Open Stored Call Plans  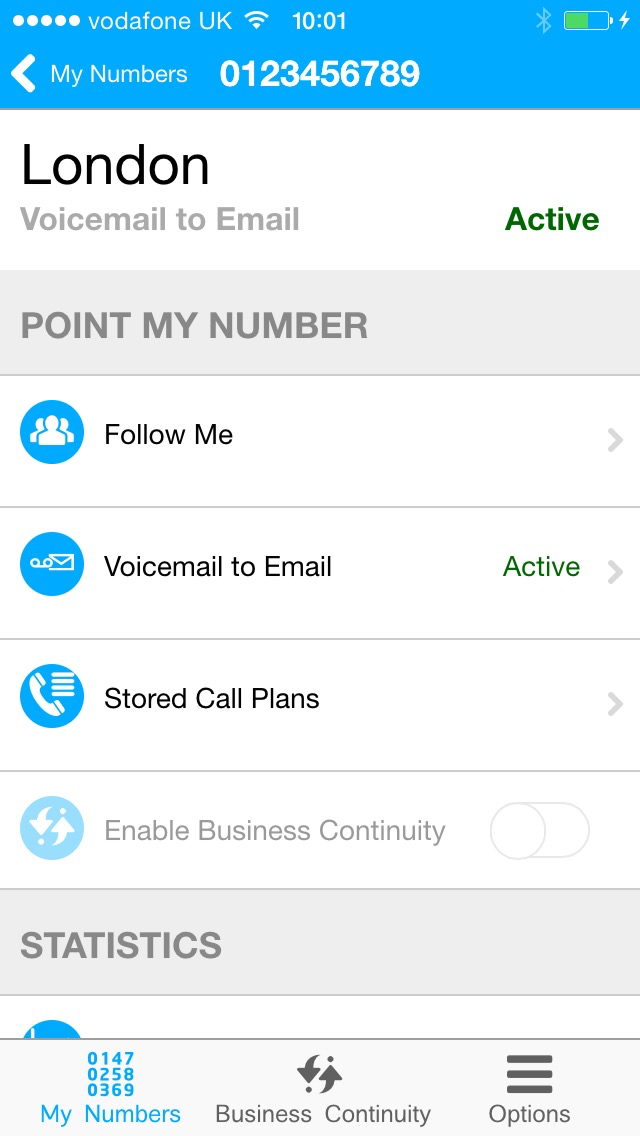[320, 700]
